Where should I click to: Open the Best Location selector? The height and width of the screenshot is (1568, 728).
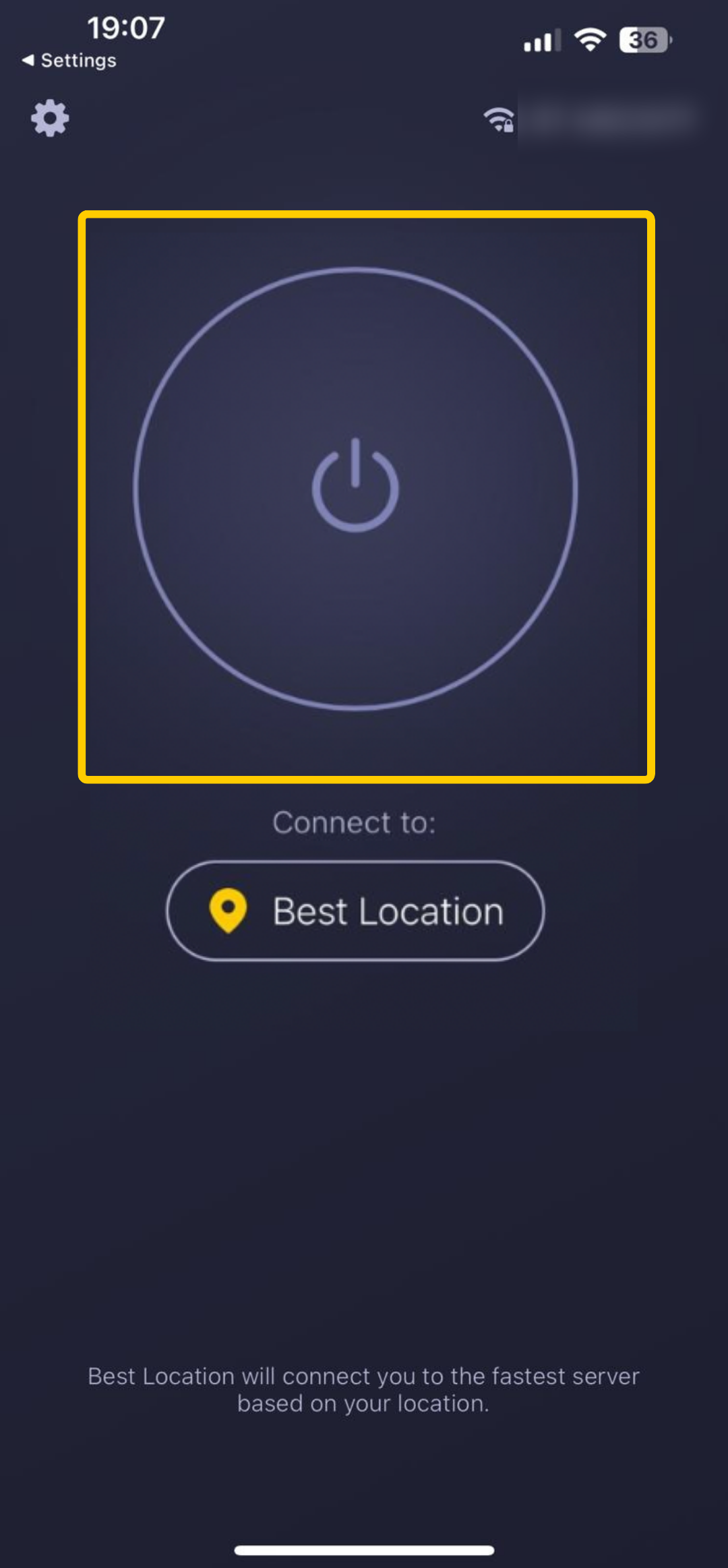(x=355, y=911)
